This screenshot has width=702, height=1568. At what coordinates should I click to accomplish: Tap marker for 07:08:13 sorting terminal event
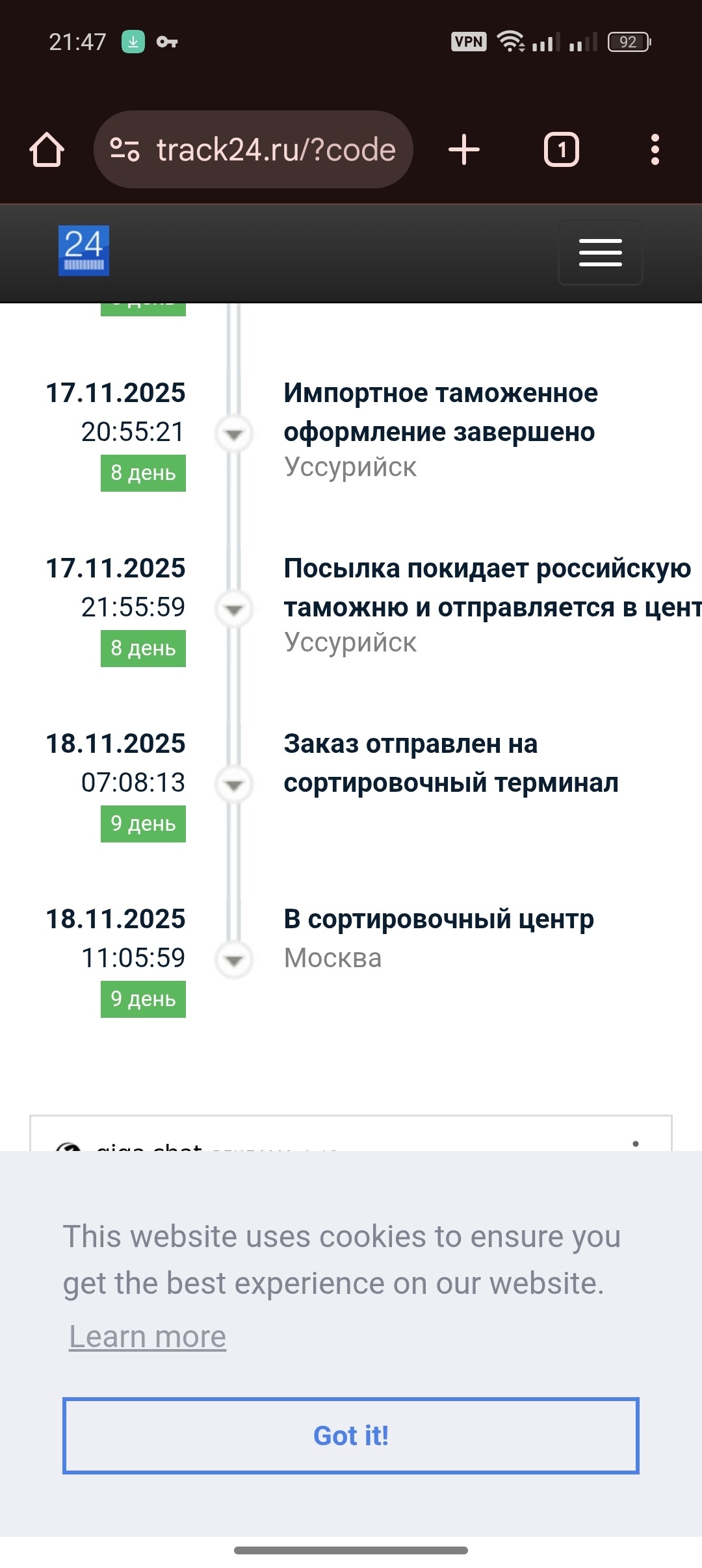(234, 784)
